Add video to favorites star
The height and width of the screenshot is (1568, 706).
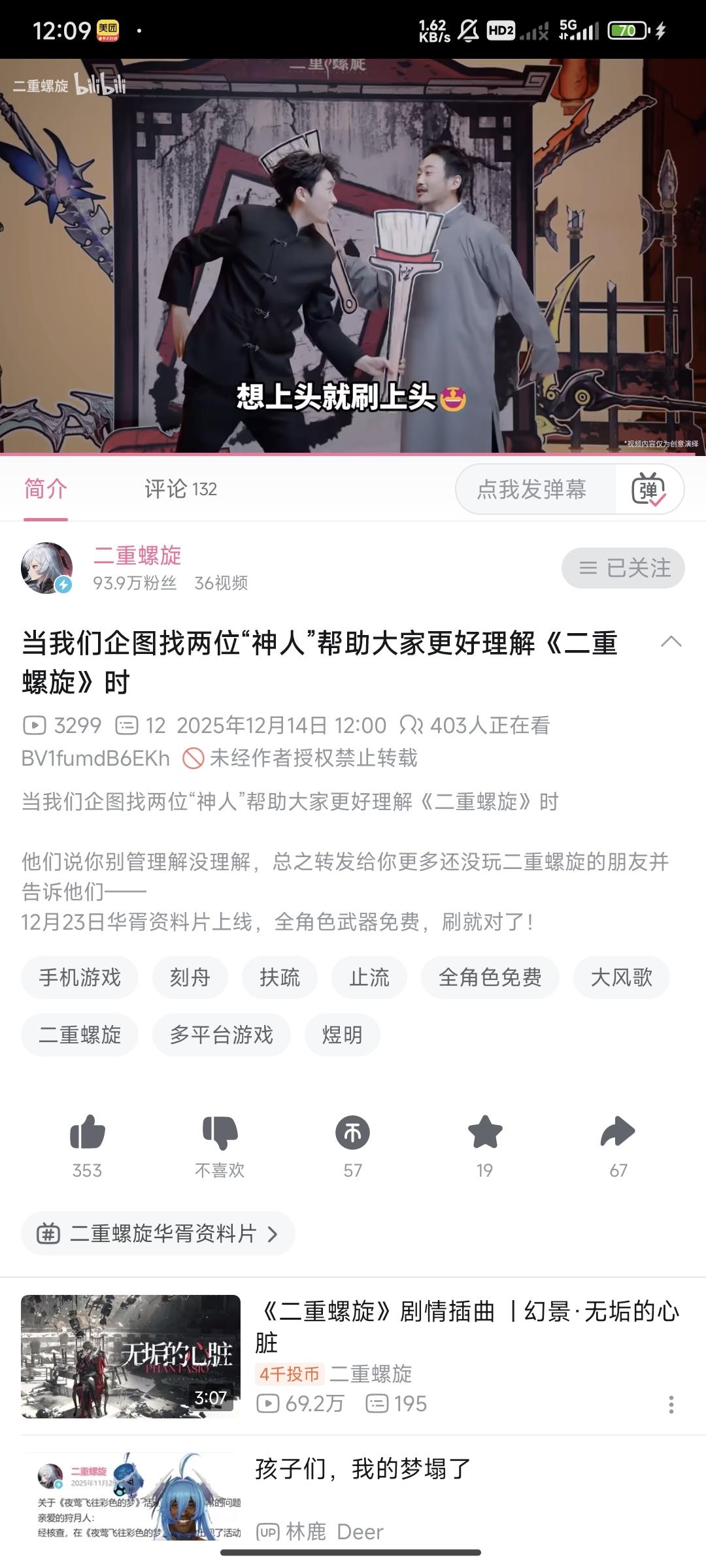(x=485, y=1133)
